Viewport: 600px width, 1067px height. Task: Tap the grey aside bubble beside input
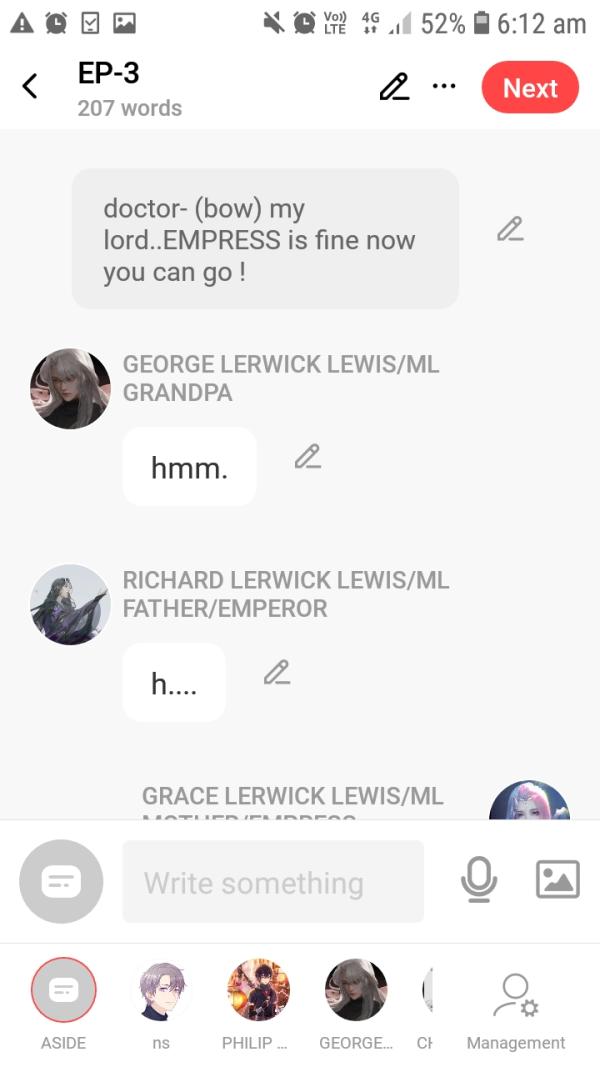point(61,881)
